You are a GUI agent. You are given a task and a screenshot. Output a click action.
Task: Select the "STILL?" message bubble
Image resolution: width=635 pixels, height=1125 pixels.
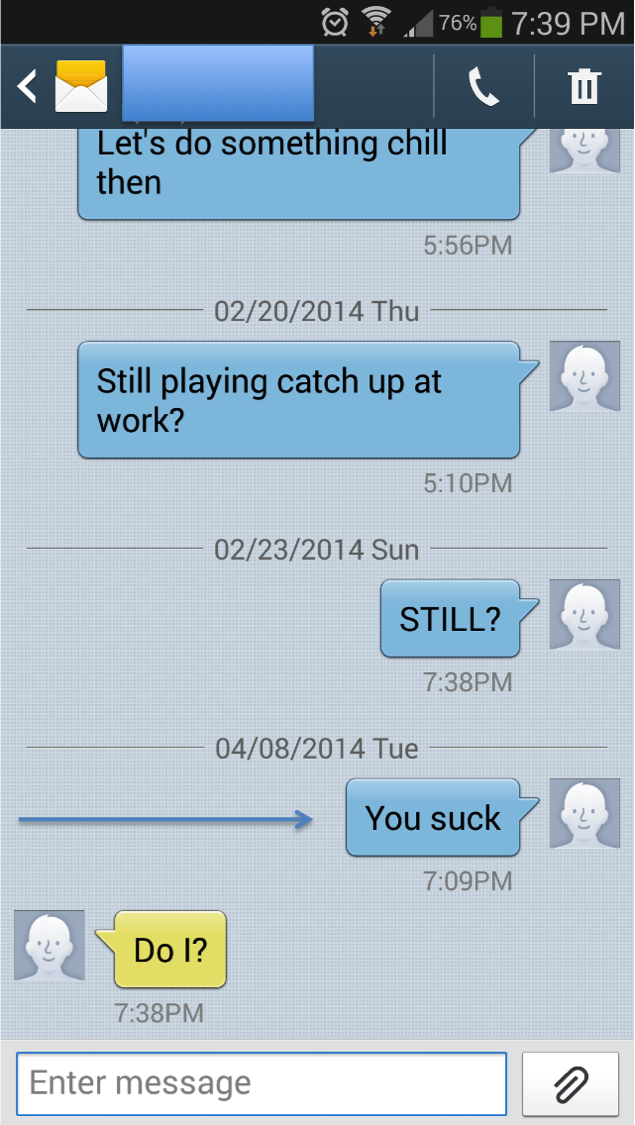[450, 619]
